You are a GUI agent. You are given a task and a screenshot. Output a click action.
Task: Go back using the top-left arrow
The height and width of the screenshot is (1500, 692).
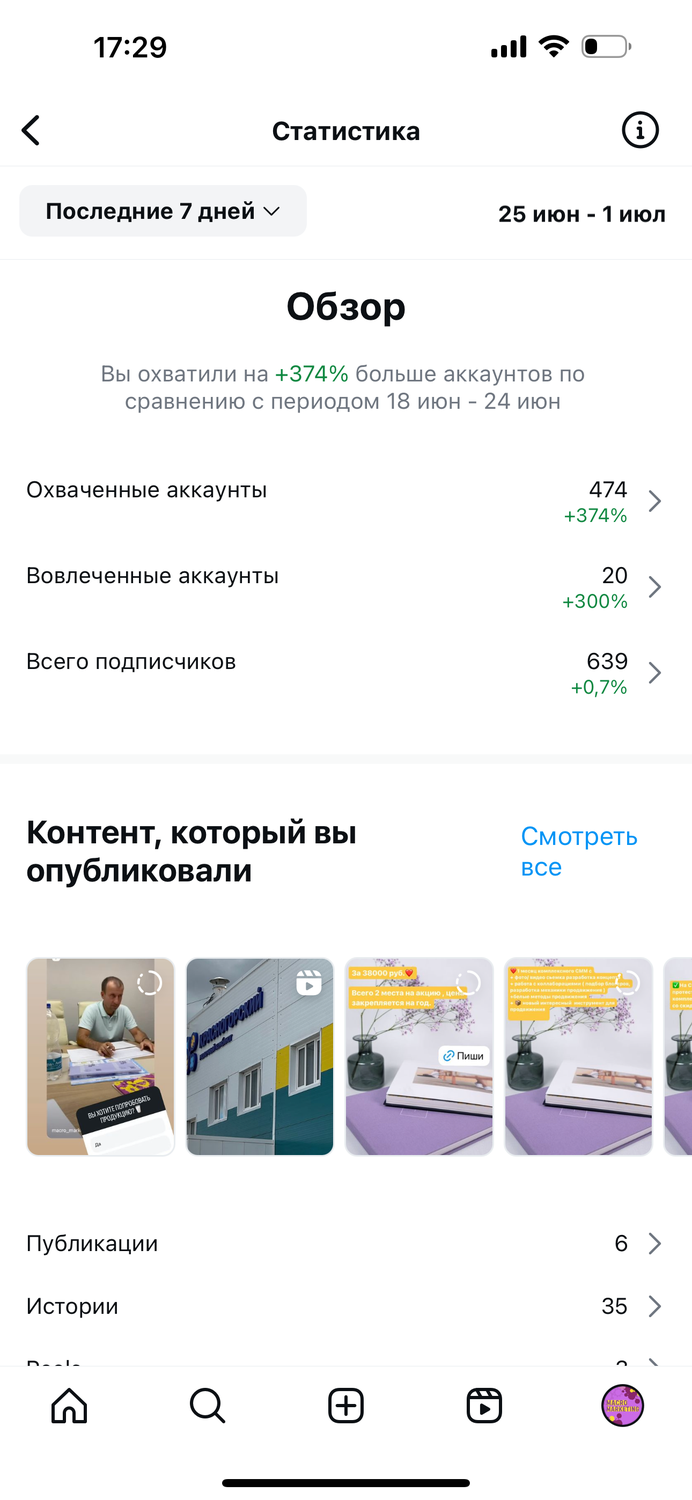32,131
